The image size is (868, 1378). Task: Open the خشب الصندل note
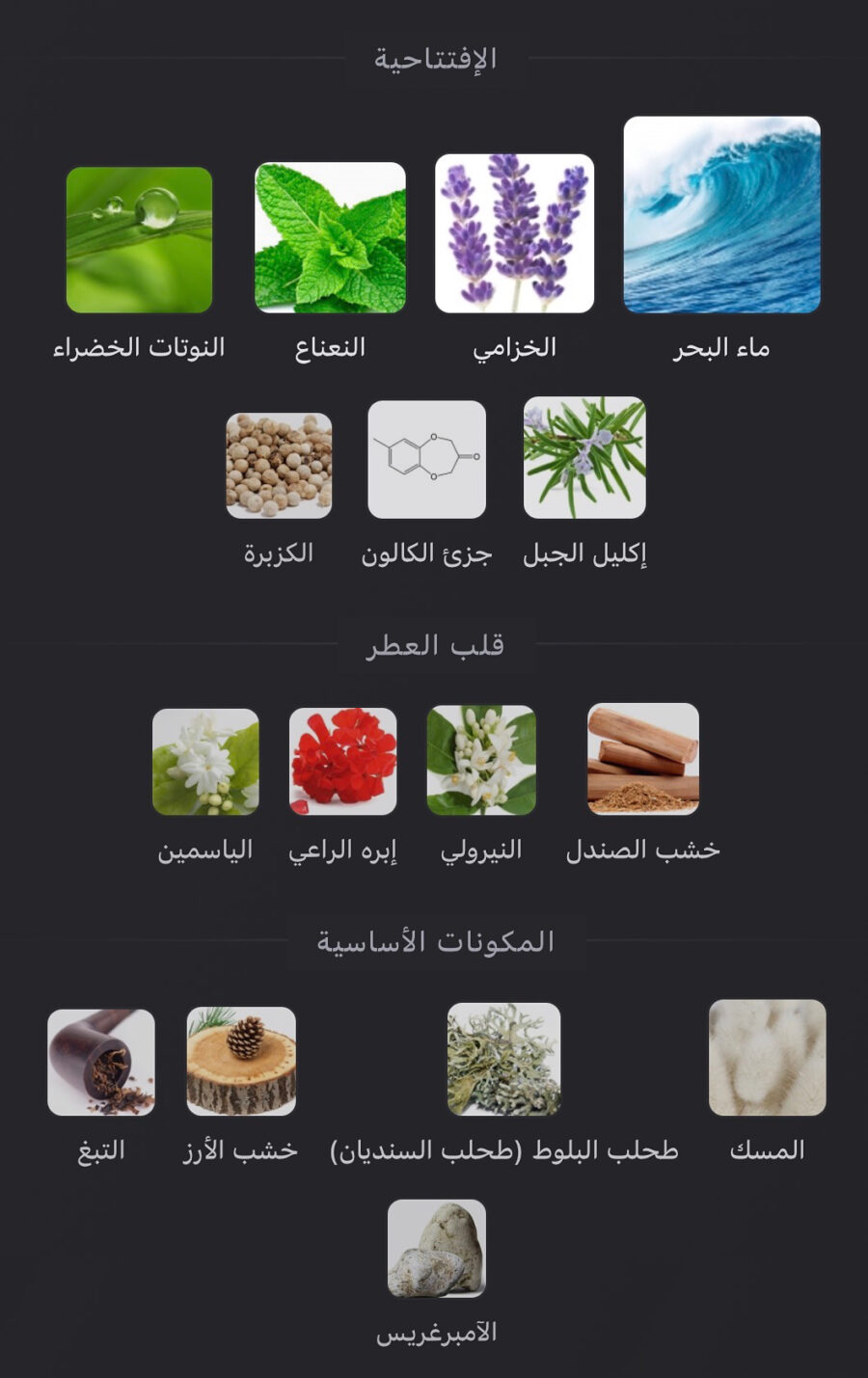click(x=642, y=759)
